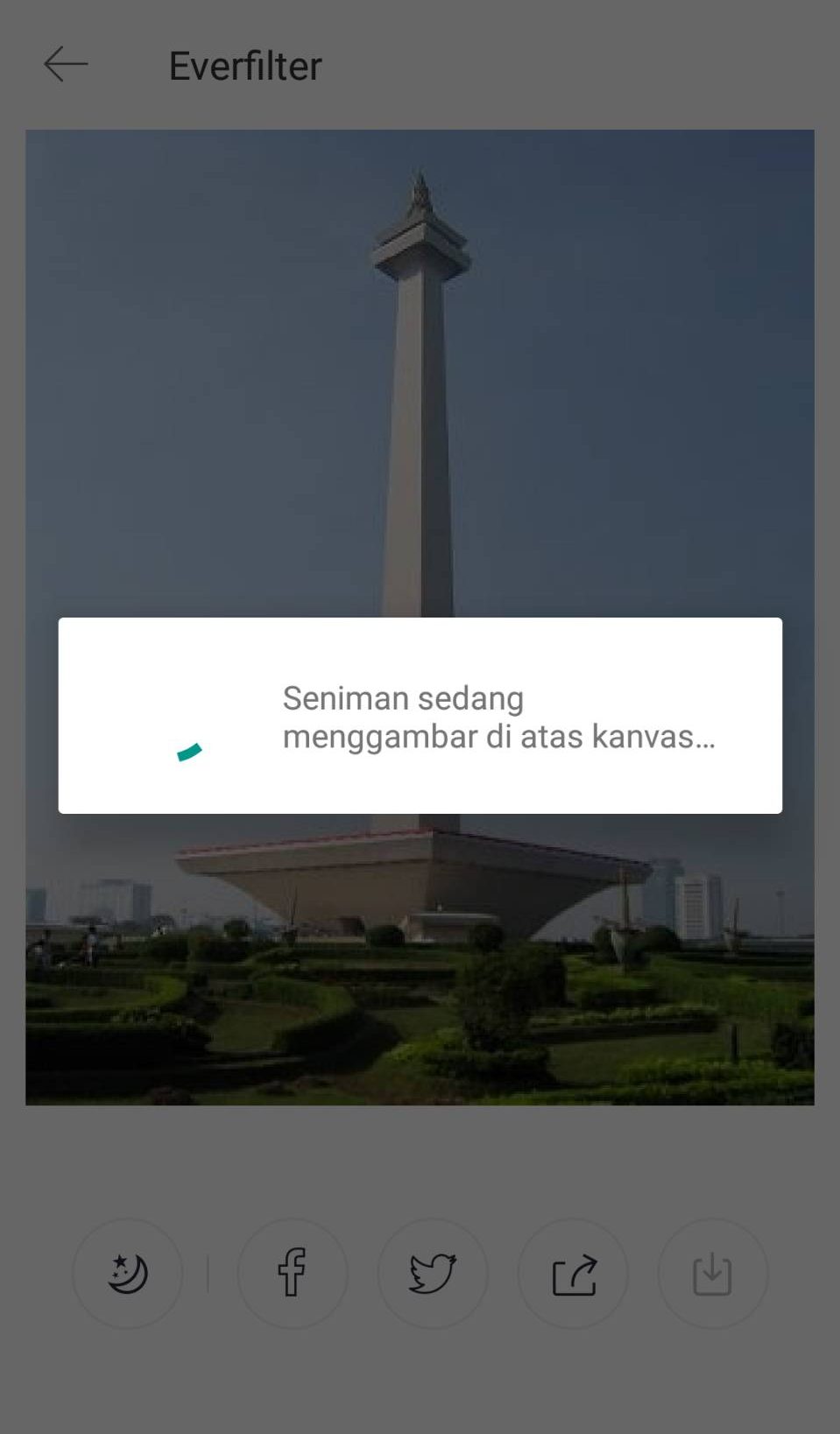Download the filtered image to the device

click(712, 1273)
